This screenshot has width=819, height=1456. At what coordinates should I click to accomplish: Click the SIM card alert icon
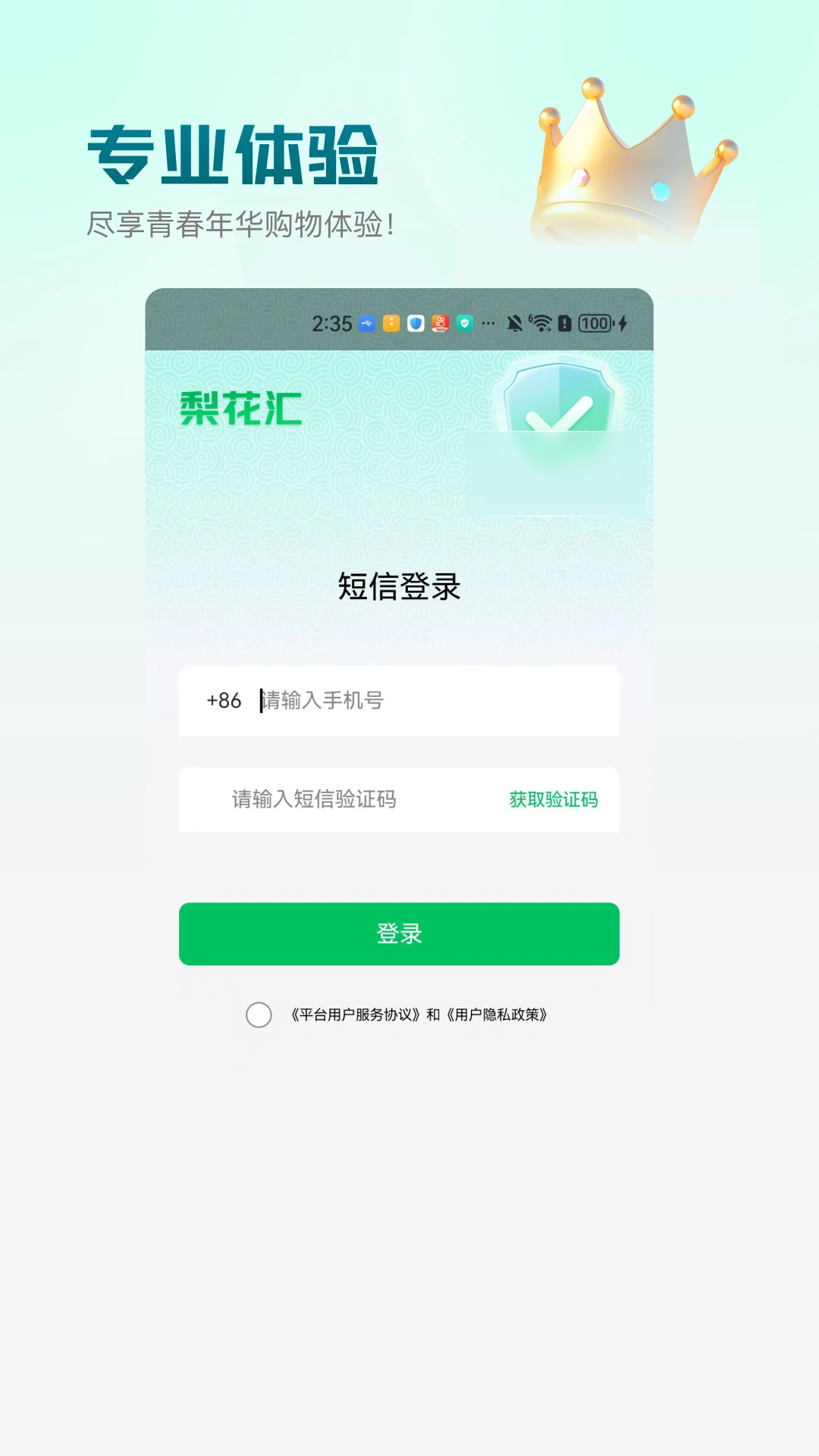pos(564,324)
